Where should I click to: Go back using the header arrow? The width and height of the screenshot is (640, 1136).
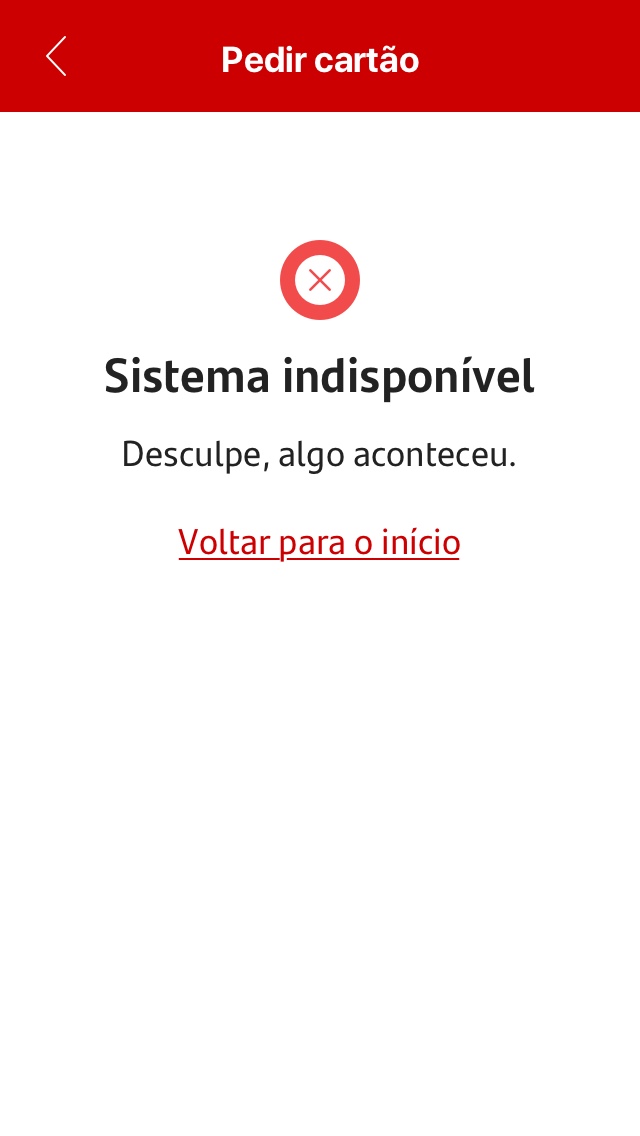56,57
